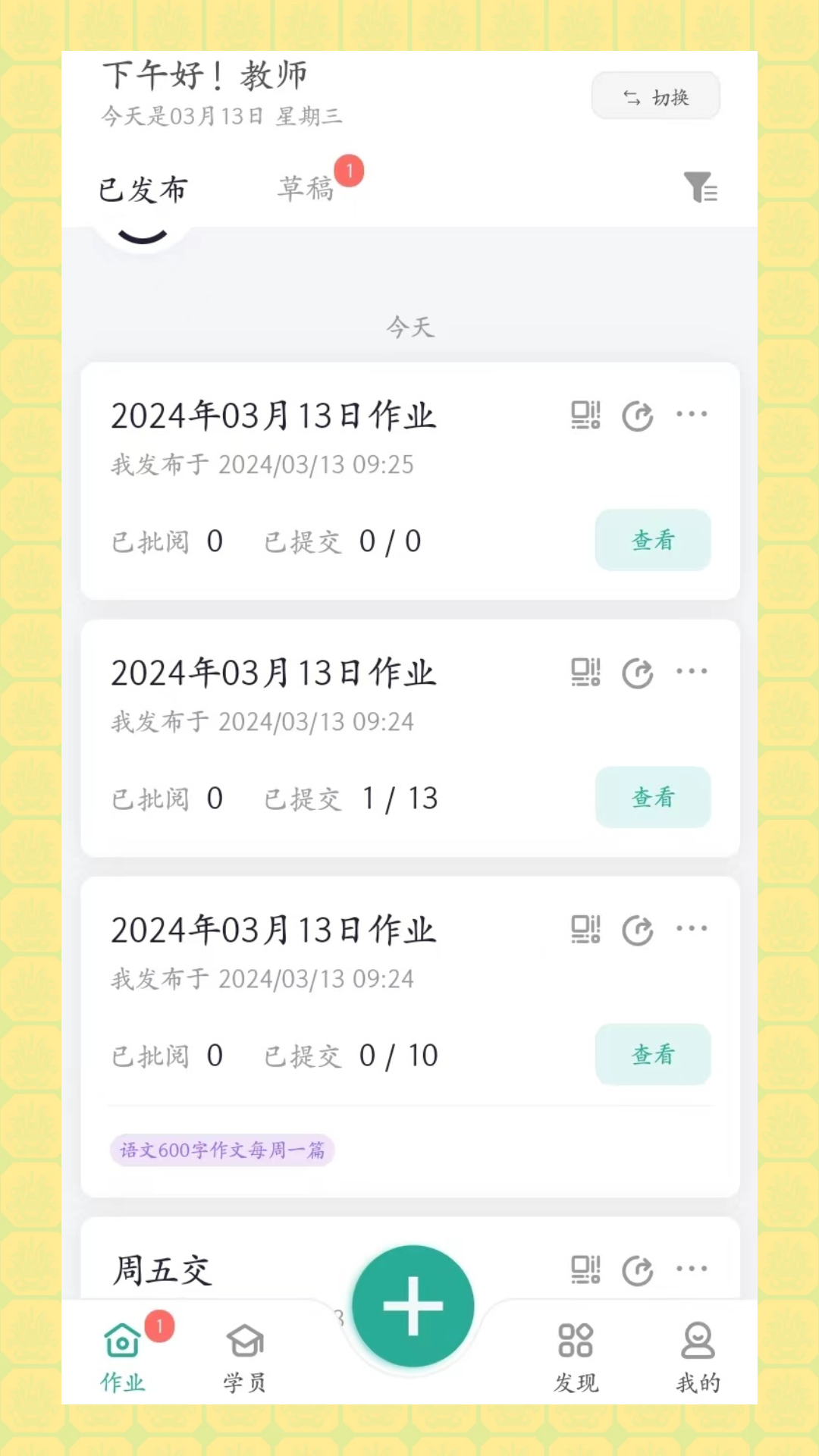Open more options on the 1 / 13 submitted homework

(x=692, y=671)
